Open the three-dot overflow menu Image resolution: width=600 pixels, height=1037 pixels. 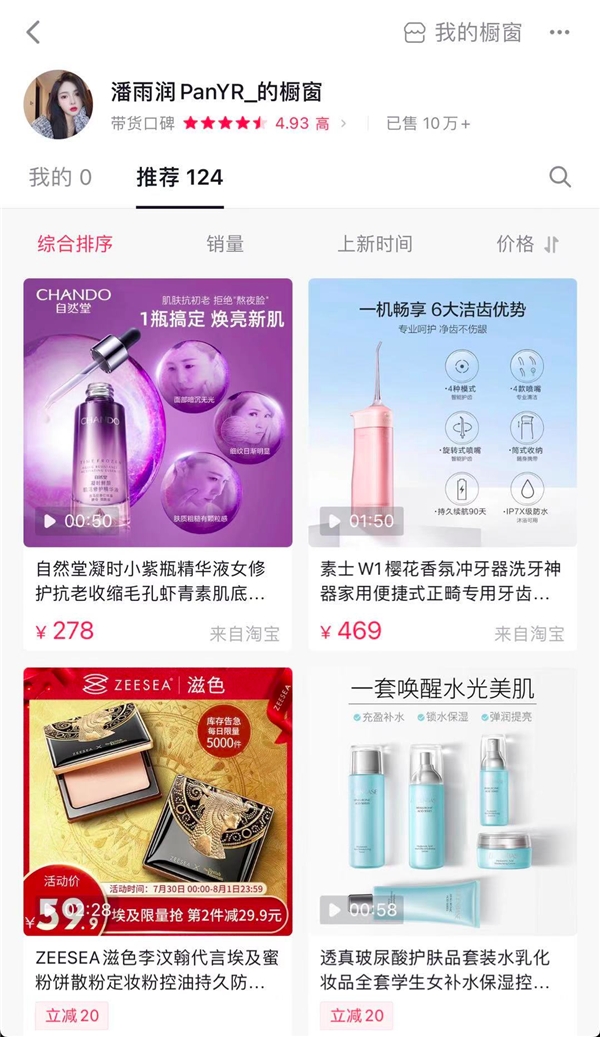(559, 33)
